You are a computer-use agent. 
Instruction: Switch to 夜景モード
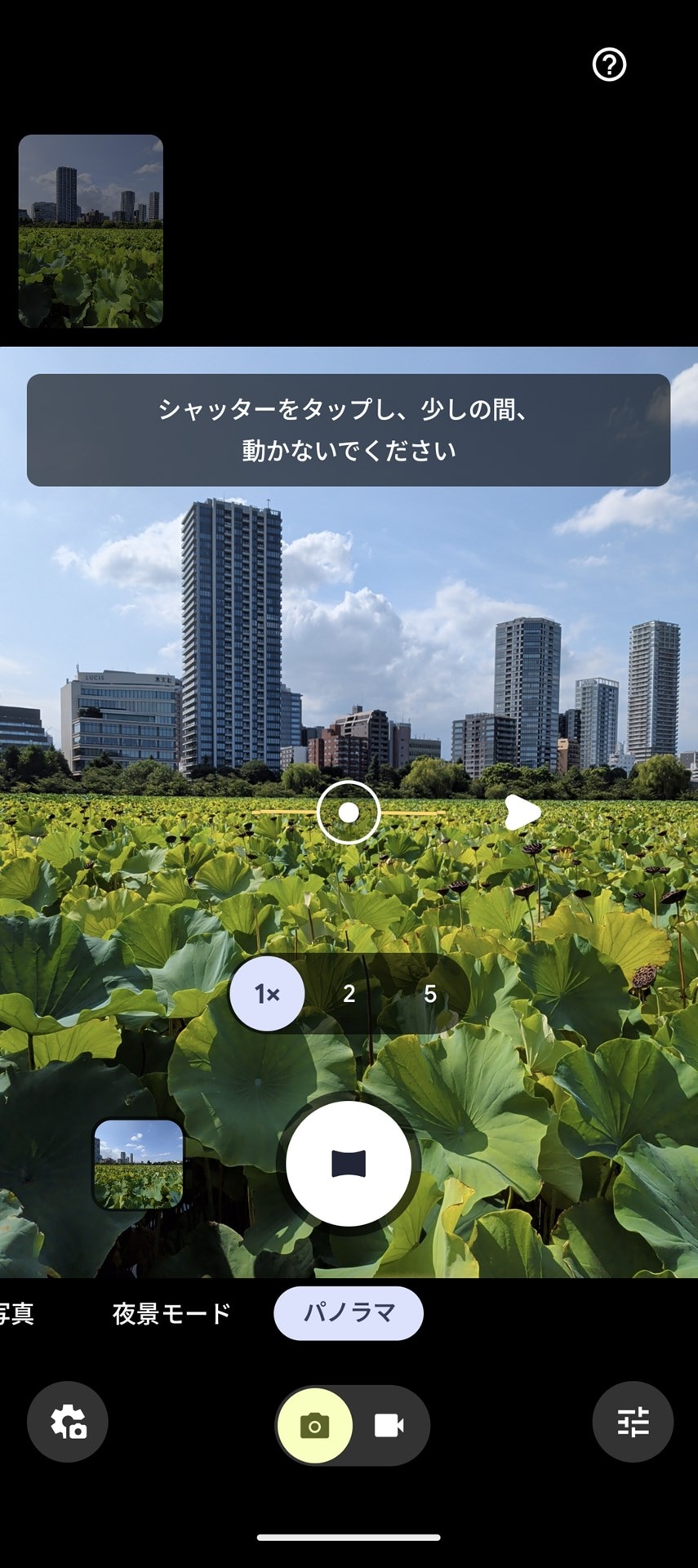coord(171,1313)
